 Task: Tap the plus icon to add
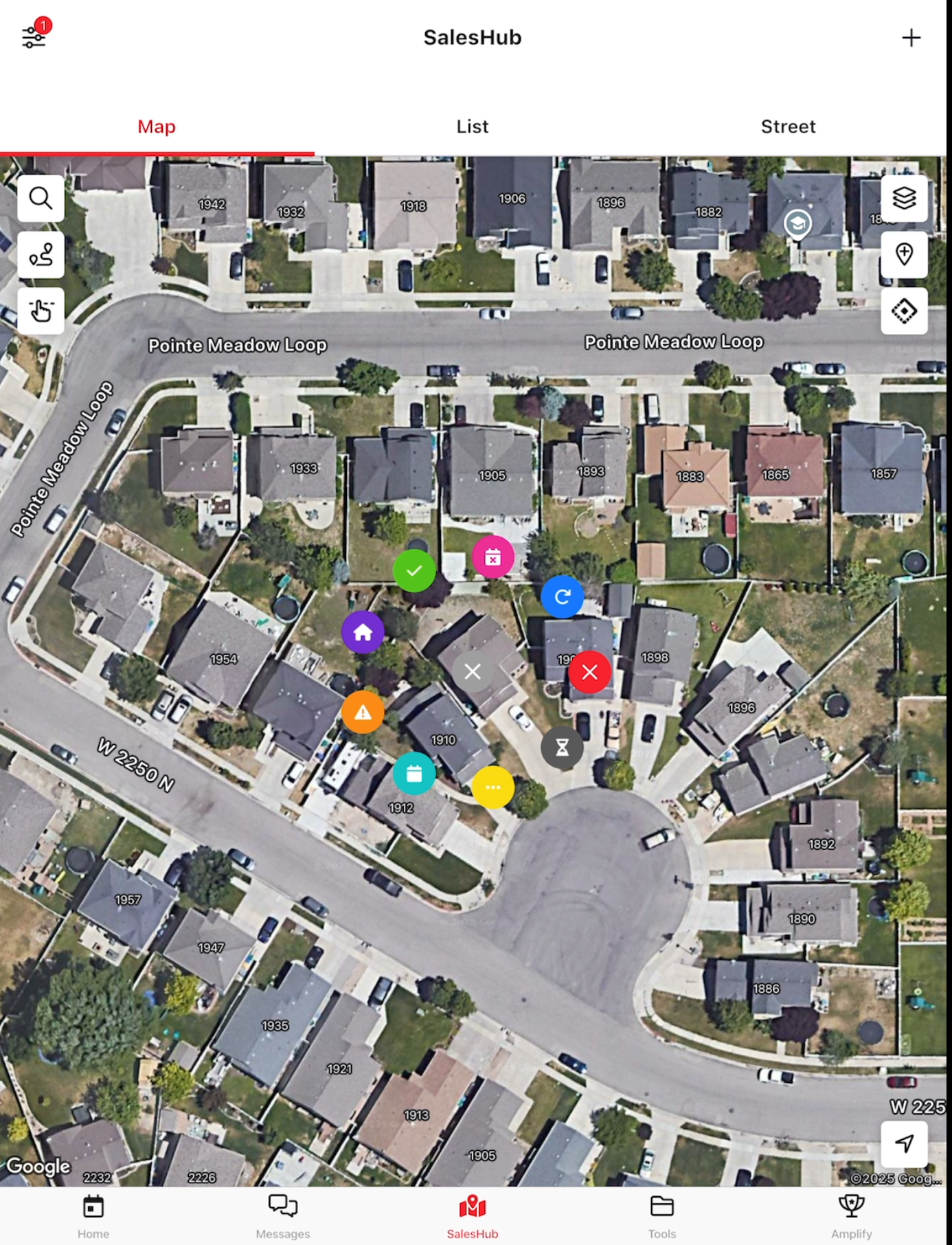coord(911,38)
